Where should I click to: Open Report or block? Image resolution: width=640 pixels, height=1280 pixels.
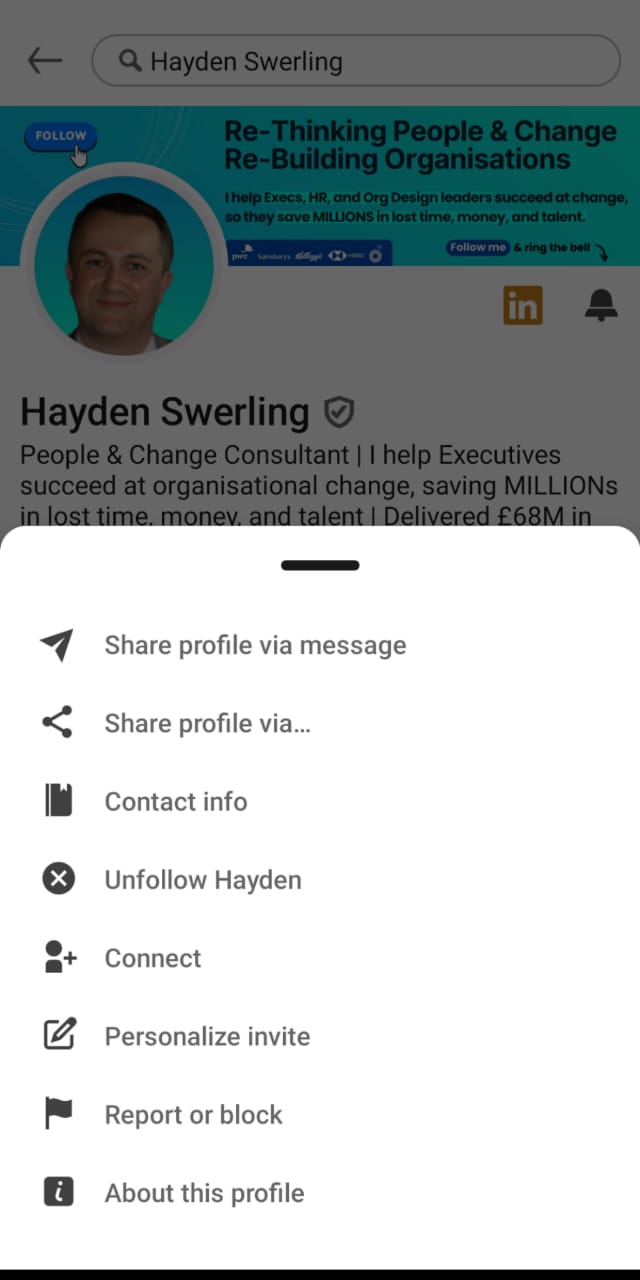193,1114
